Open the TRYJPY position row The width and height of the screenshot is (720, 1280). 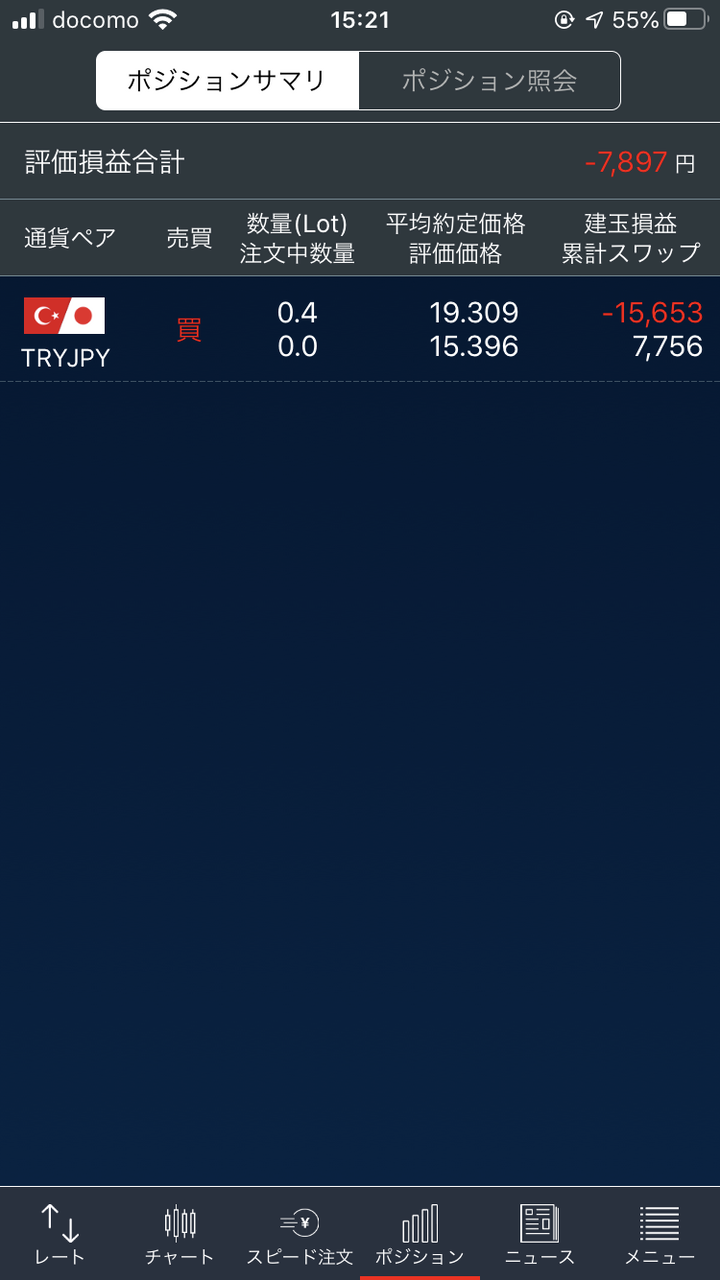[360, 329]
